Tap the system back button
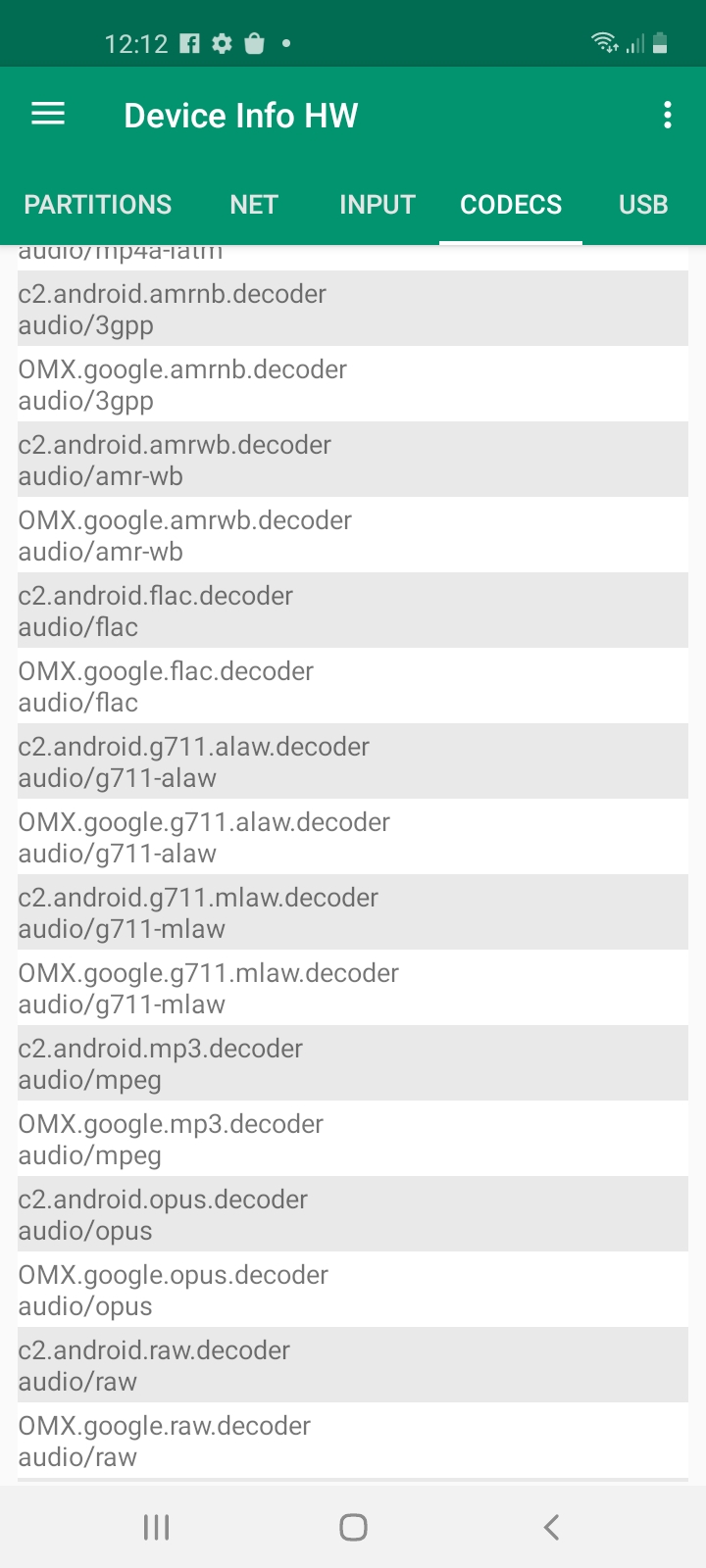Viewport: 706px width, 1568px height. [551, 1526]
